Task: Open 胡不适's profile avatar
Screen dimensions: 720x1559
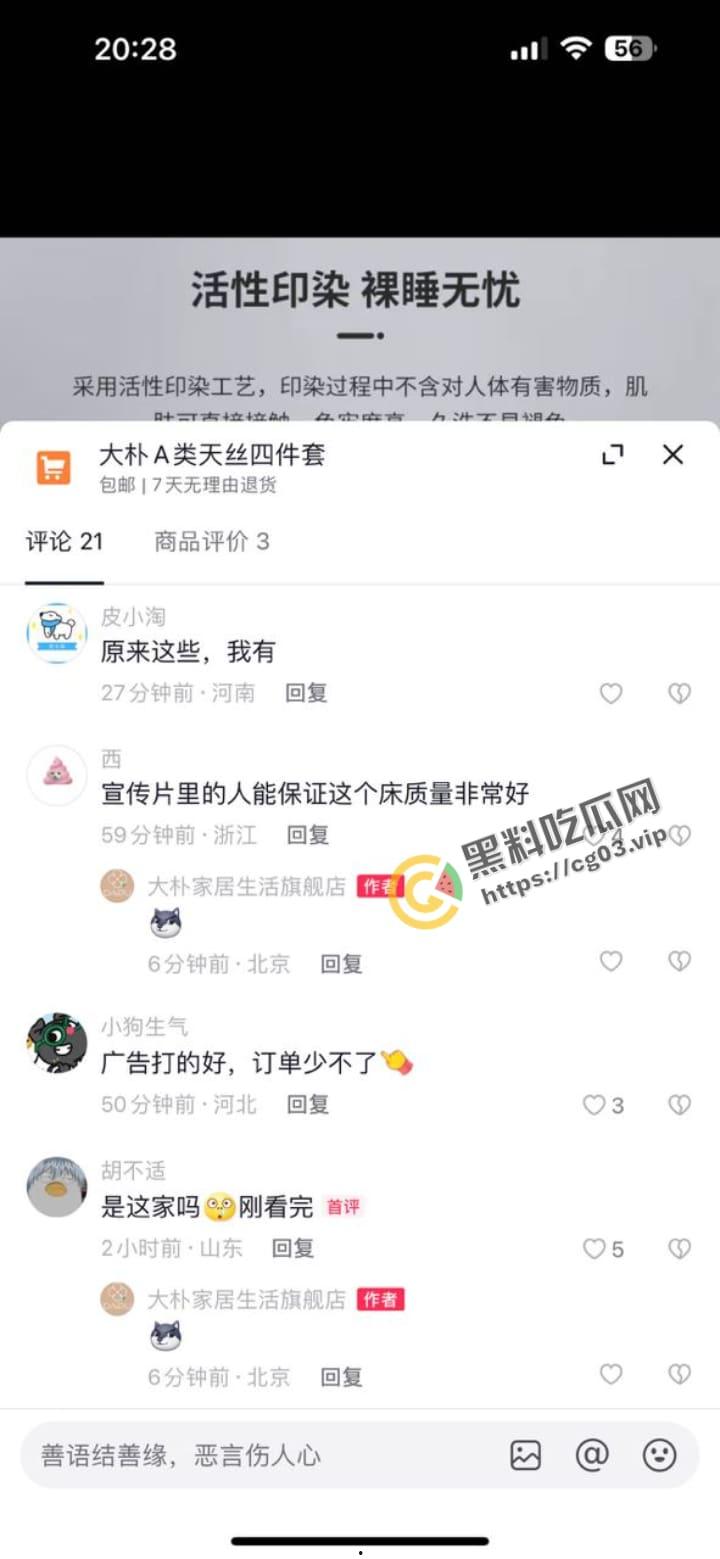Action: pos(57,1186)
